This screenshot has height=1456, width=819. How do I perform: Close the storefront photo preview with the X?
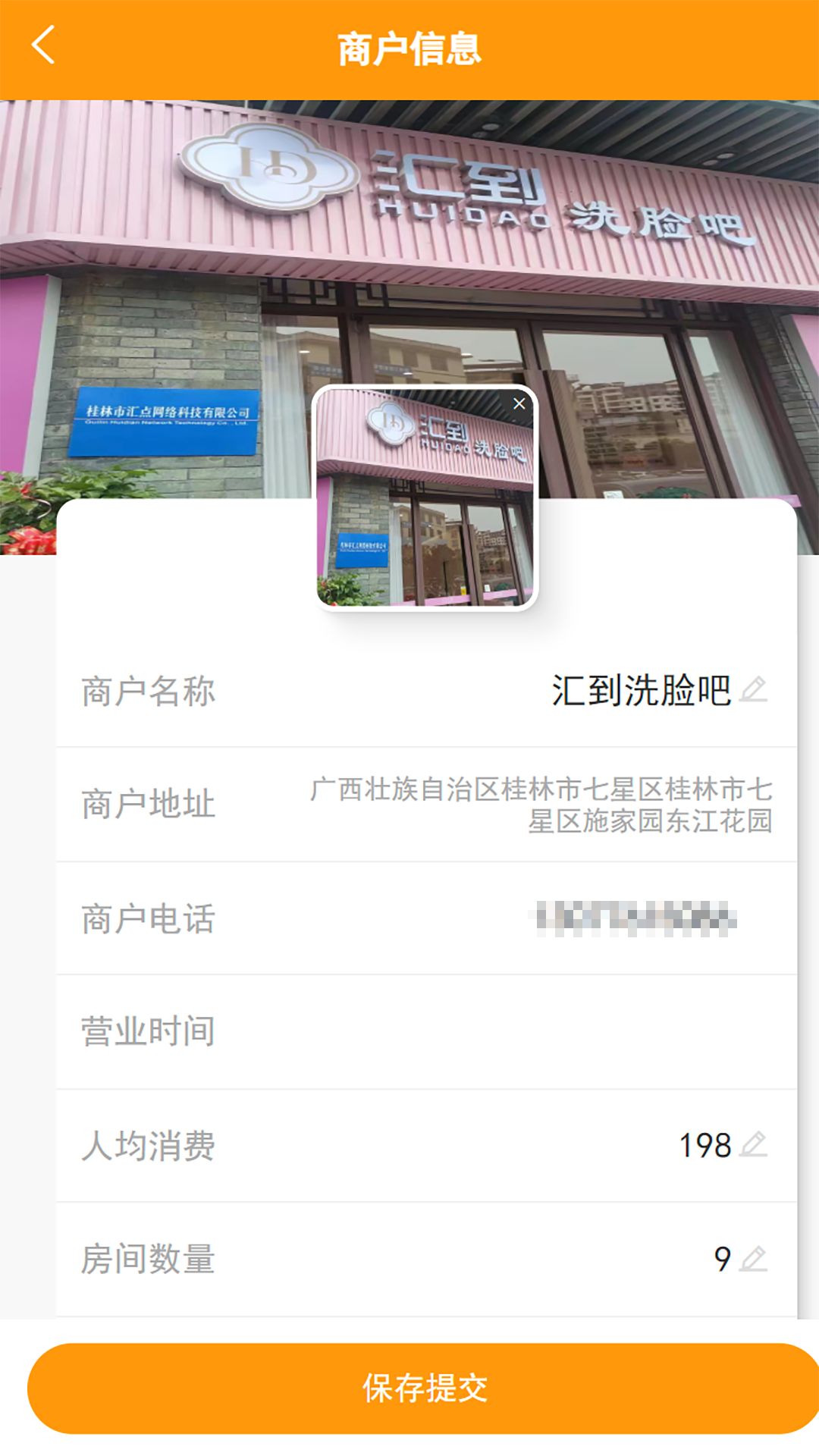click(x=519, y=403)
